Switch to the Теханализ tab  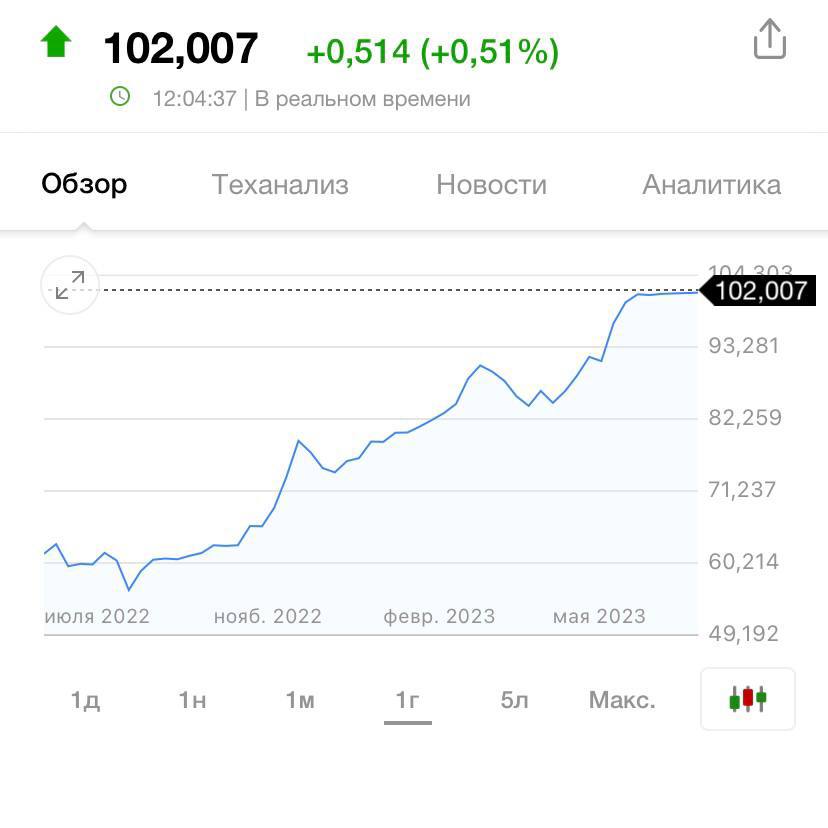pos(280,185)
